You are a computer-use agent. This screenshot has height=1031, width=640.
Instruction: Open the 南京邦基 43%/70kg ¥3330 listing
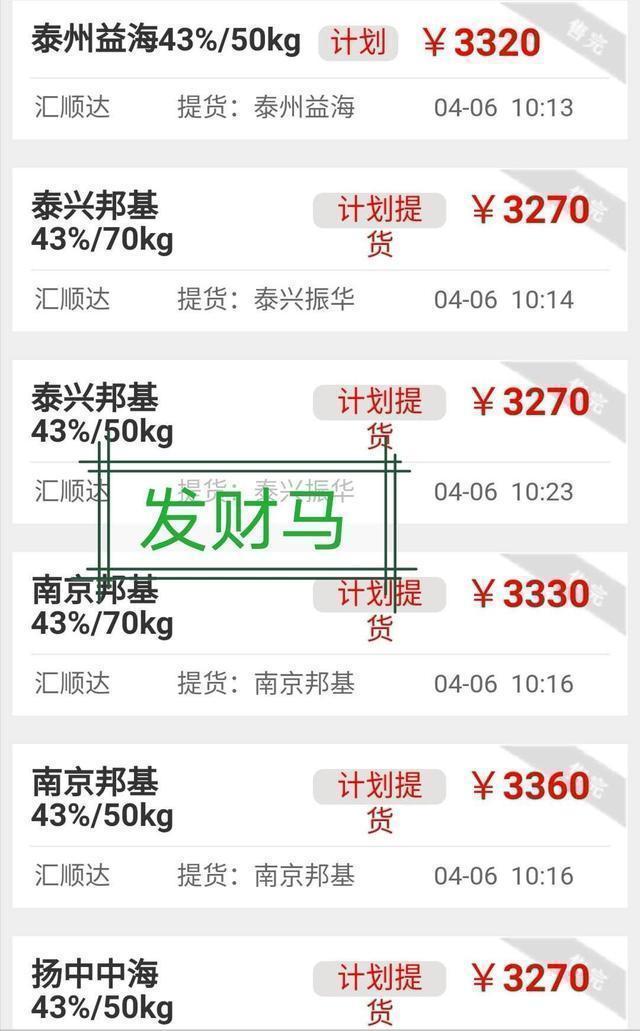pos(320,634)
